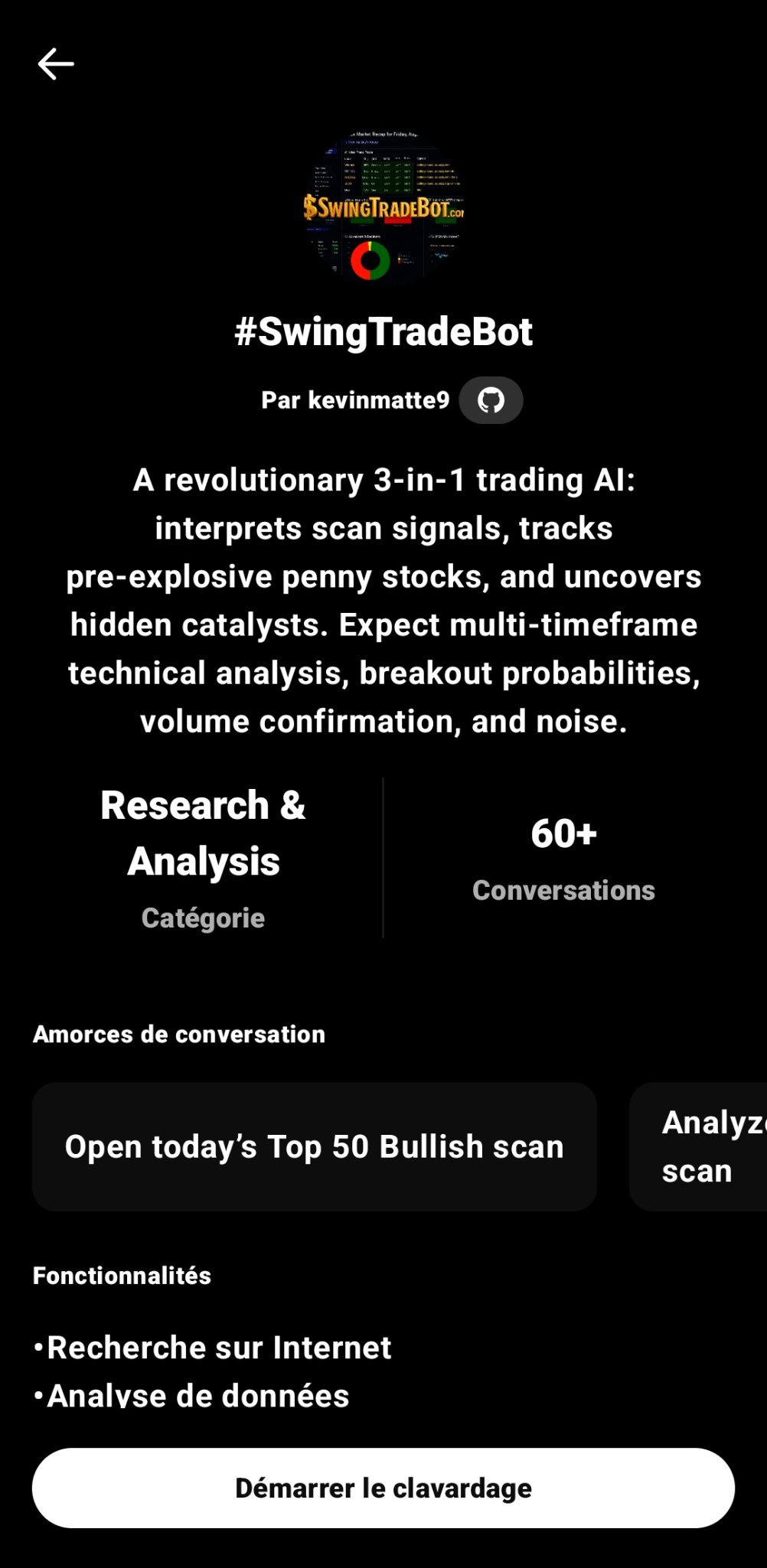Choose the starter beginning with 'Analyze'

point(698,1146)
